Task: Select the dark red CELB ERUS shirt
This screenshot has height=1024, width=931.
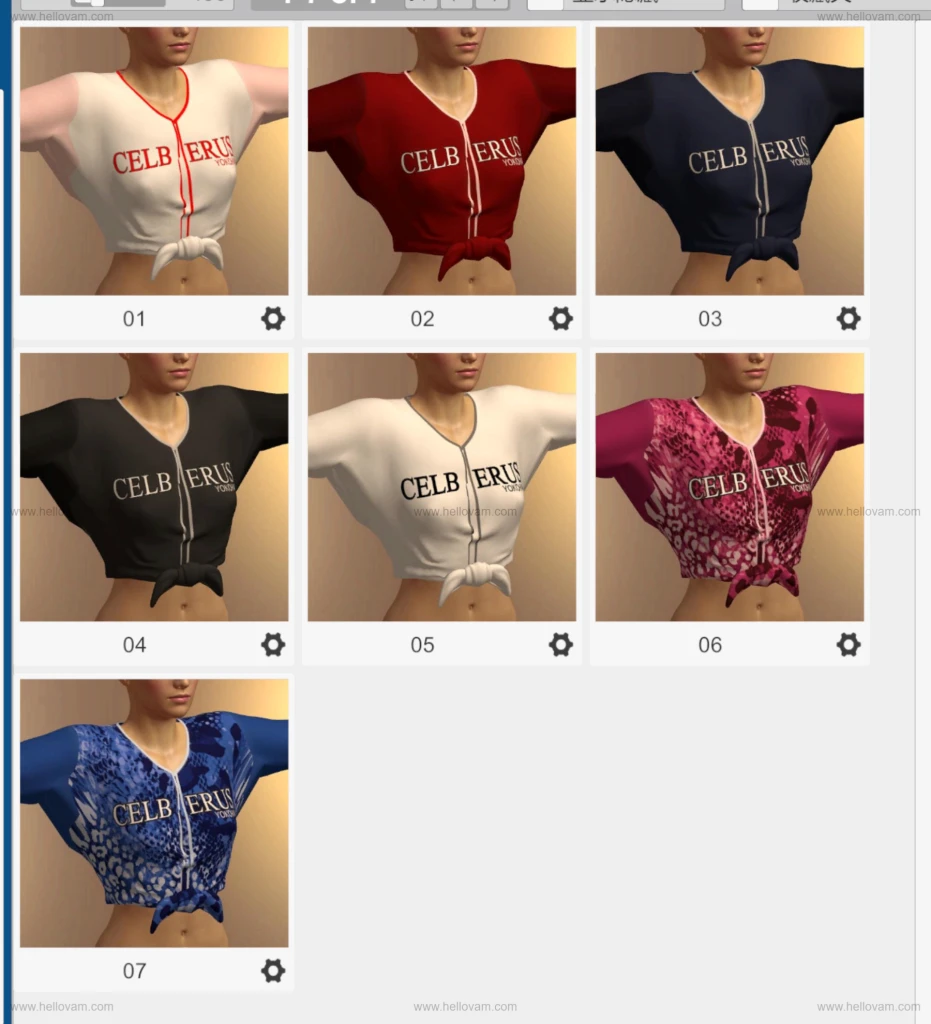Action: point(441,158)
